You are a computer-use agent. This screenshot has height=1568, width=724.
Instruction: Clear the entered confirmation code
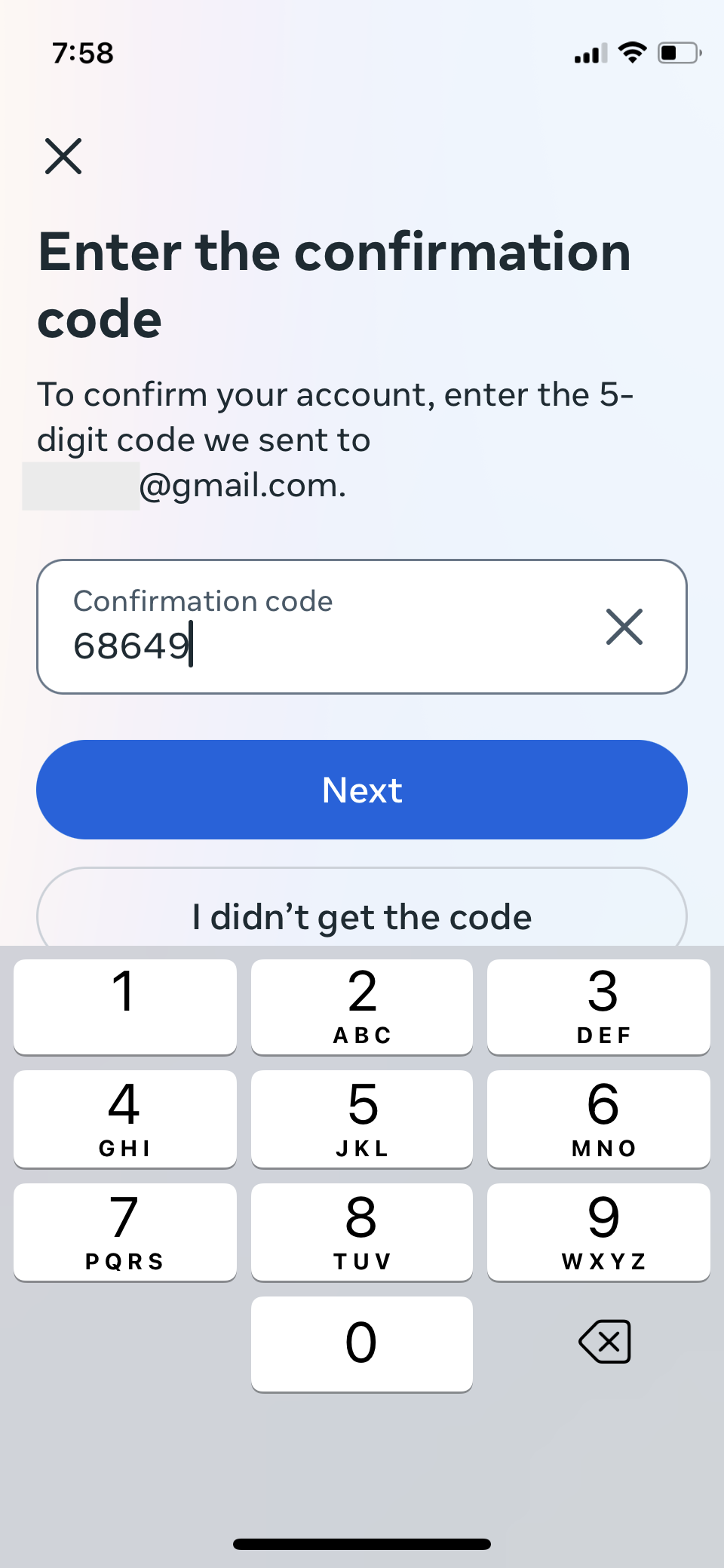624,627
